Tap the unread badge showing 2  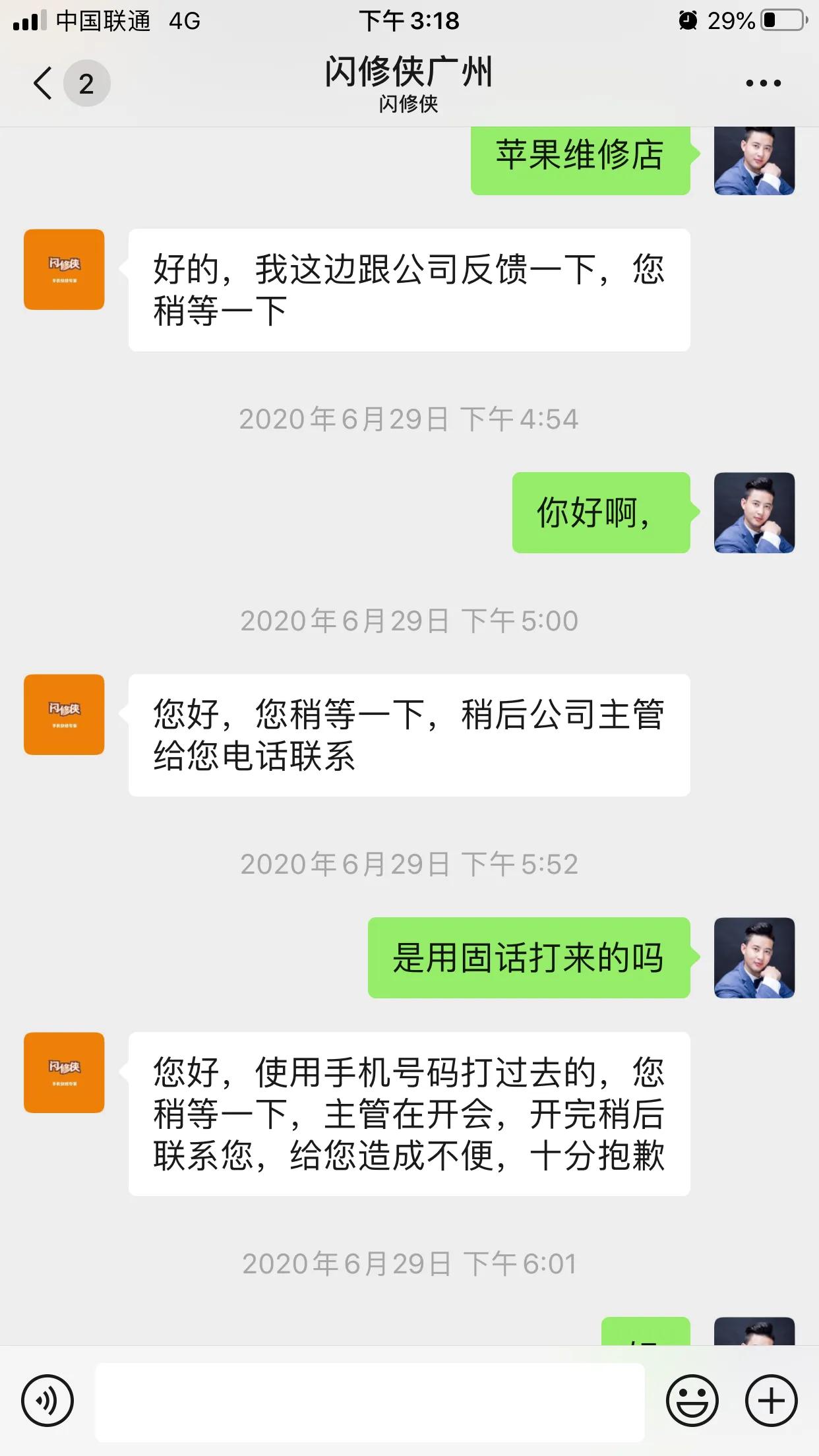pos(86,83)
